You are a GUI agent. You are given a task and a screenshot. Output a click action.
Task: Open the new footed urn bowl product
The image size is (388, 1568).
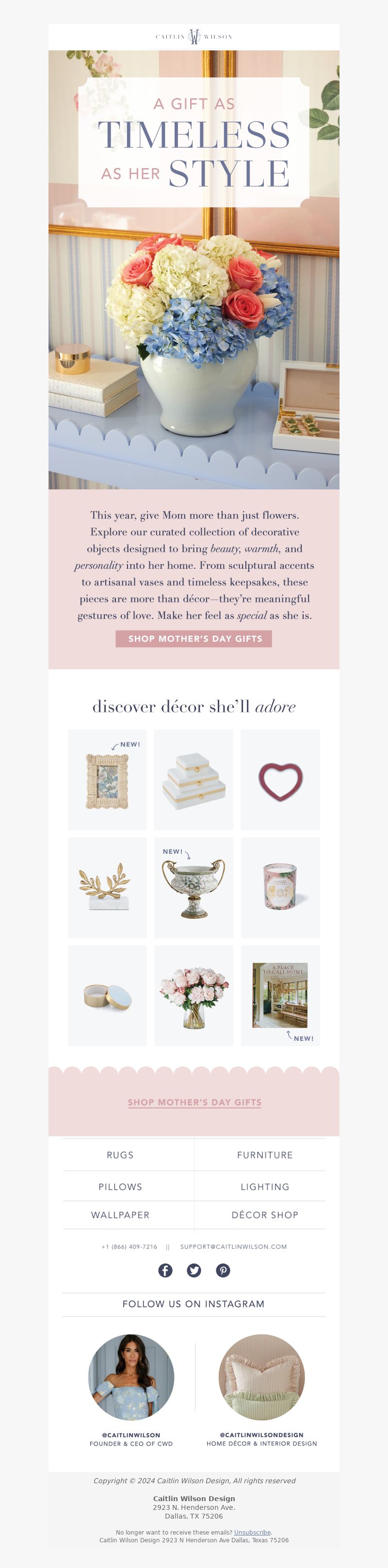(x=194, y=888)
